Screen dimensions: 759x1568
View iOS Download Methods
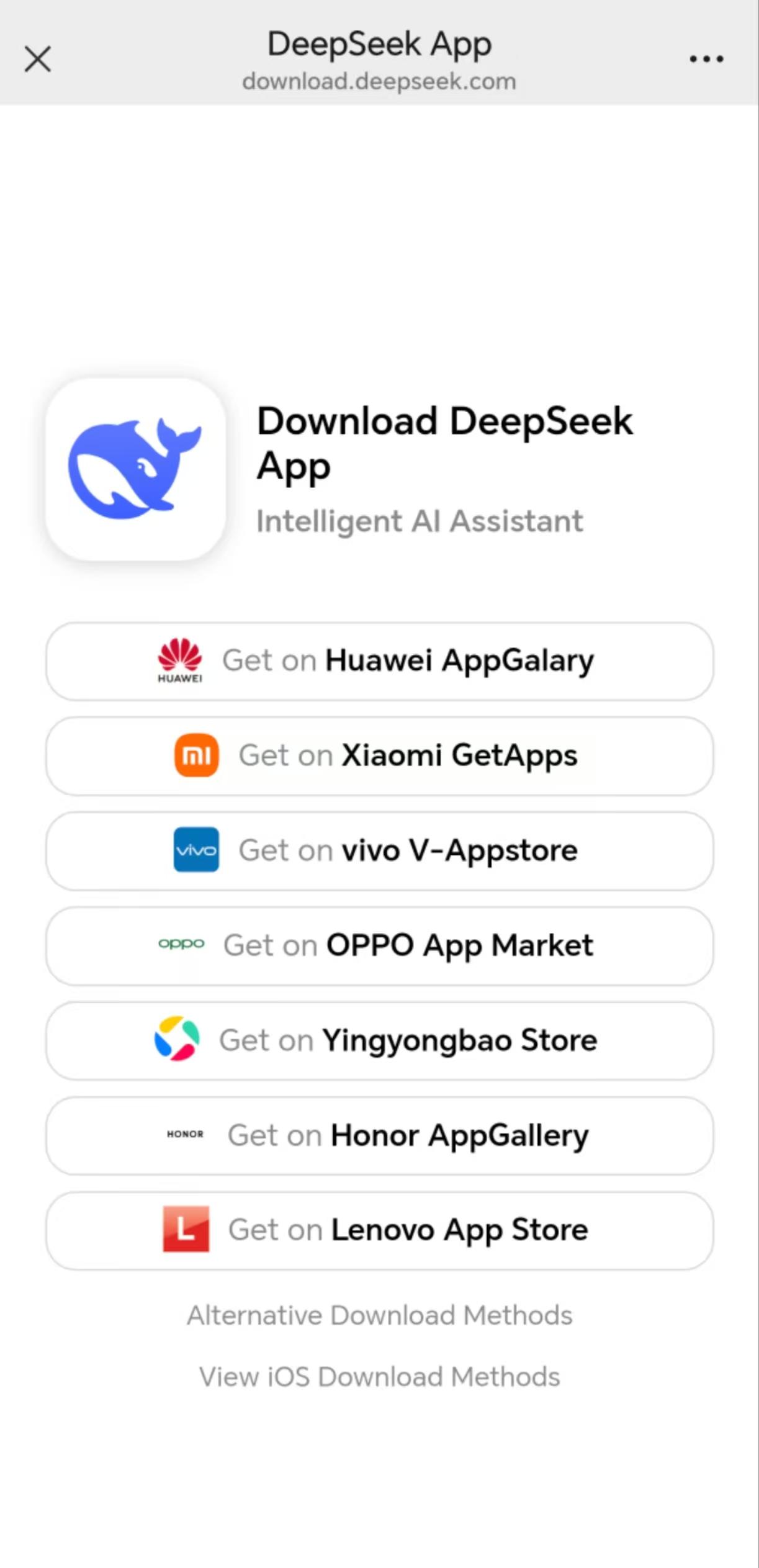[379, 1376]
